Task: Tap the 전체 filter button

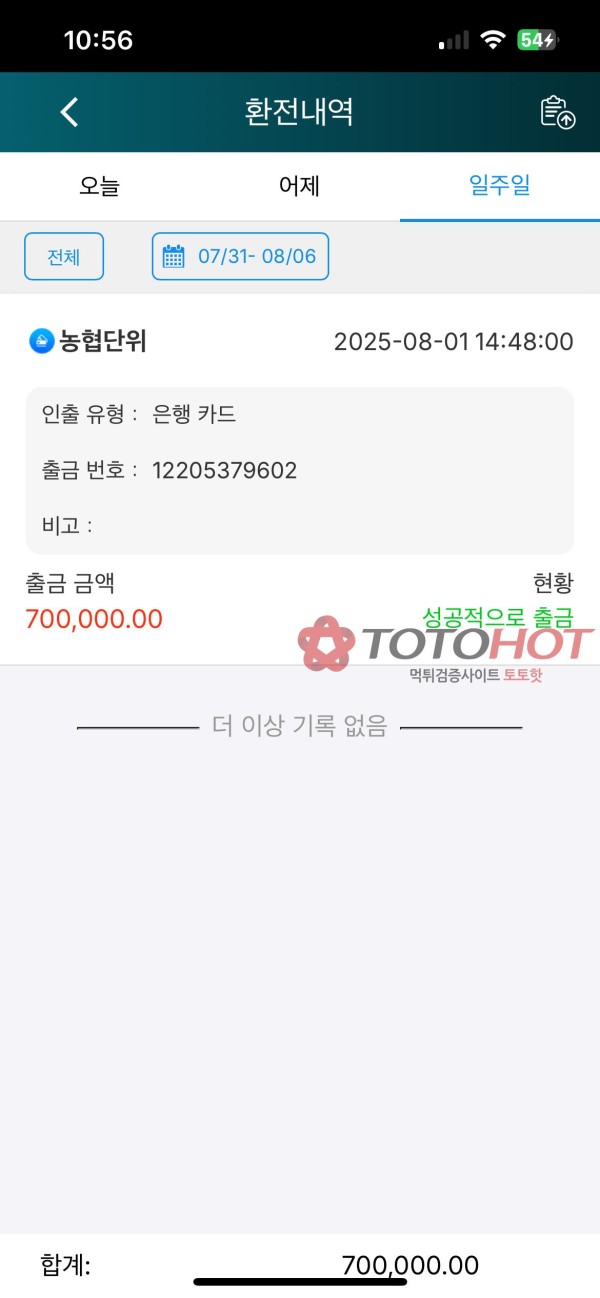Action: 63,257
